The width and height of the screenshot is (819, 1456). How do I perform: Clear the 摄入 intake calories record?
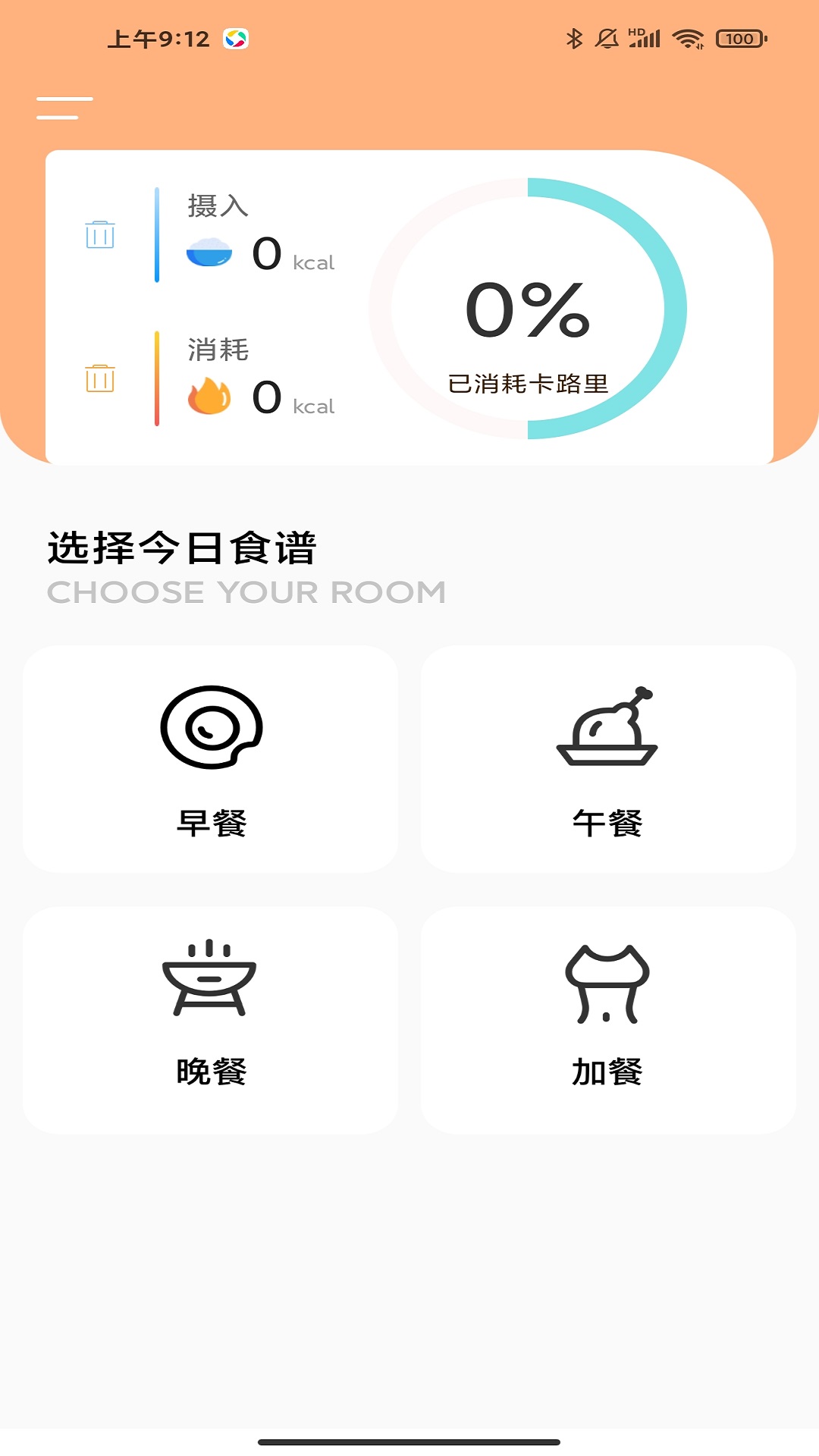pyautogui.click(x=100, y=234)
